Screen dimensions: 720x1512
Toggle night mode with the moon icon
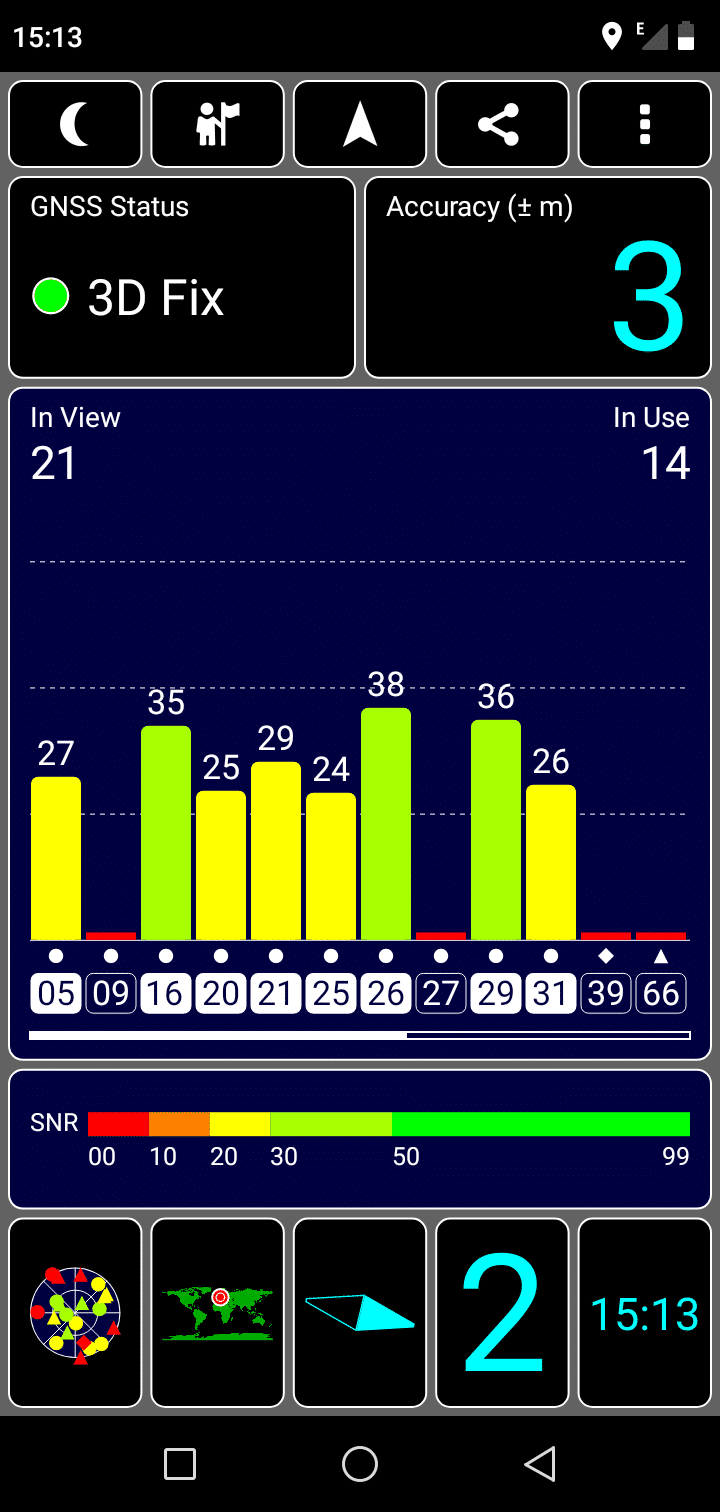click(75, 124)
